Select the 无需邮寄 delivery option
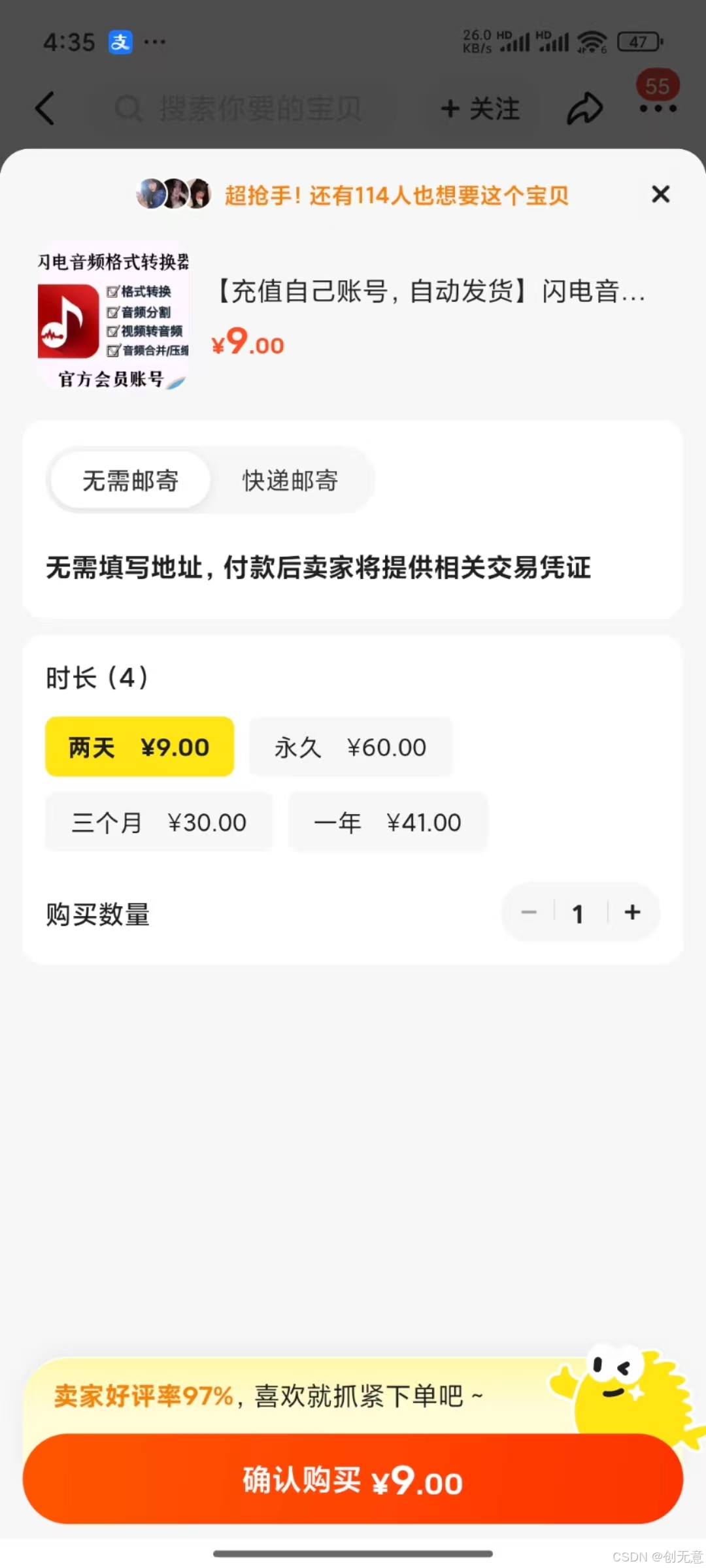The width and height of the screenshot is (706, 1568). 131,480
